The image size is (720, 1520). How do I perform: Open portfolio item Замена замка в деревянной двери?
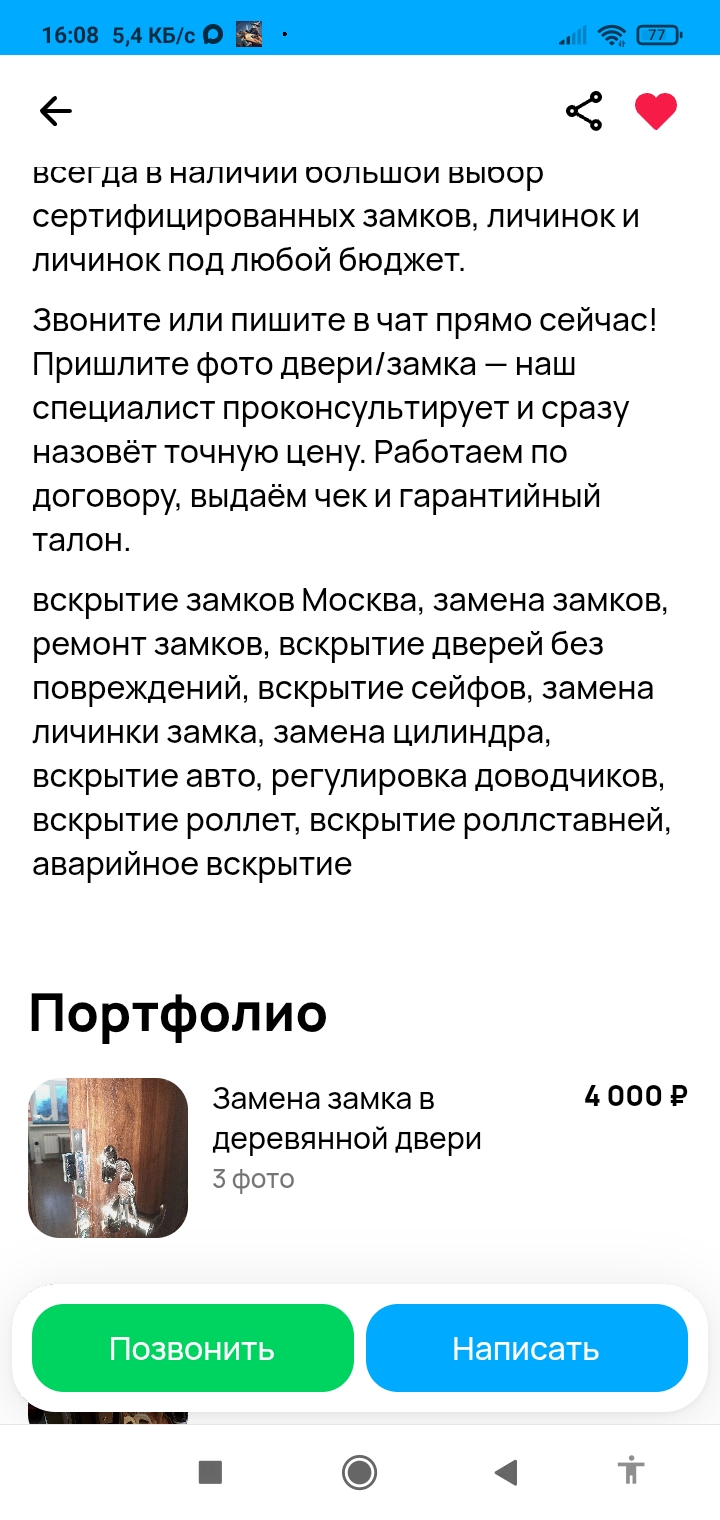click(346, 1138)
